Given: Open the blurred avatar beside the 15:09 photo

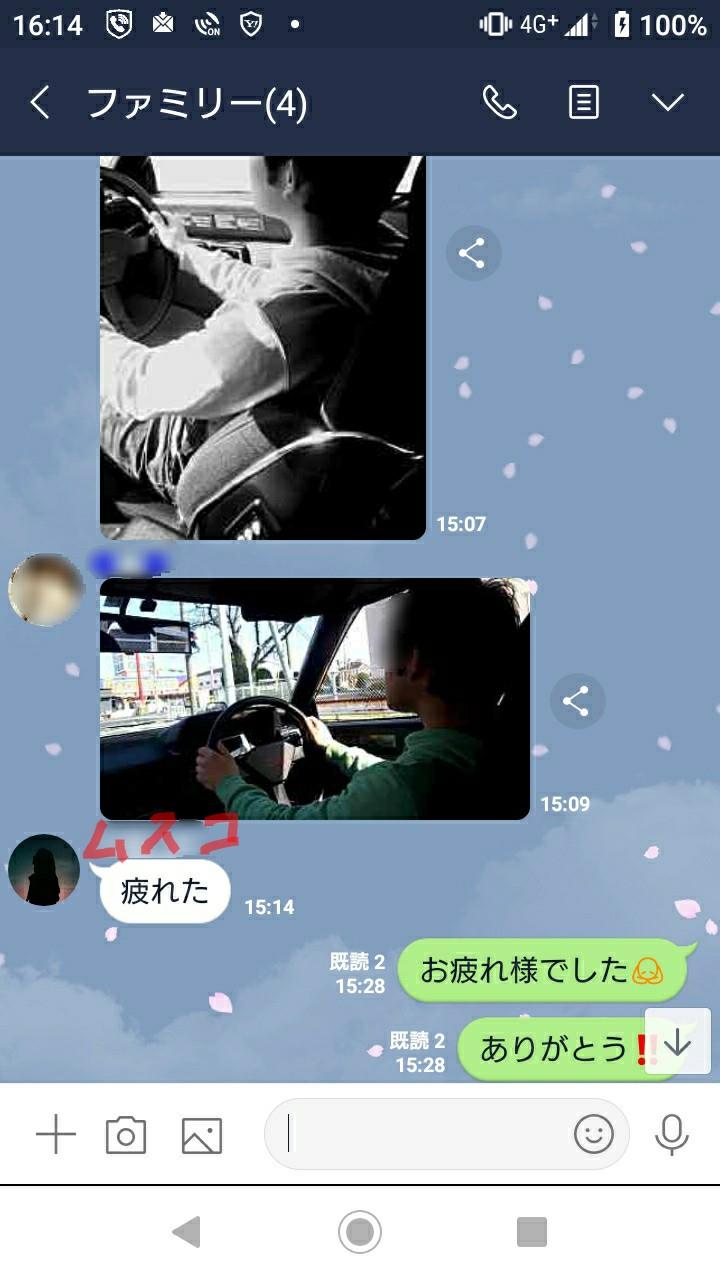Looking at the screenshot, I should click(x=45, y=590).
